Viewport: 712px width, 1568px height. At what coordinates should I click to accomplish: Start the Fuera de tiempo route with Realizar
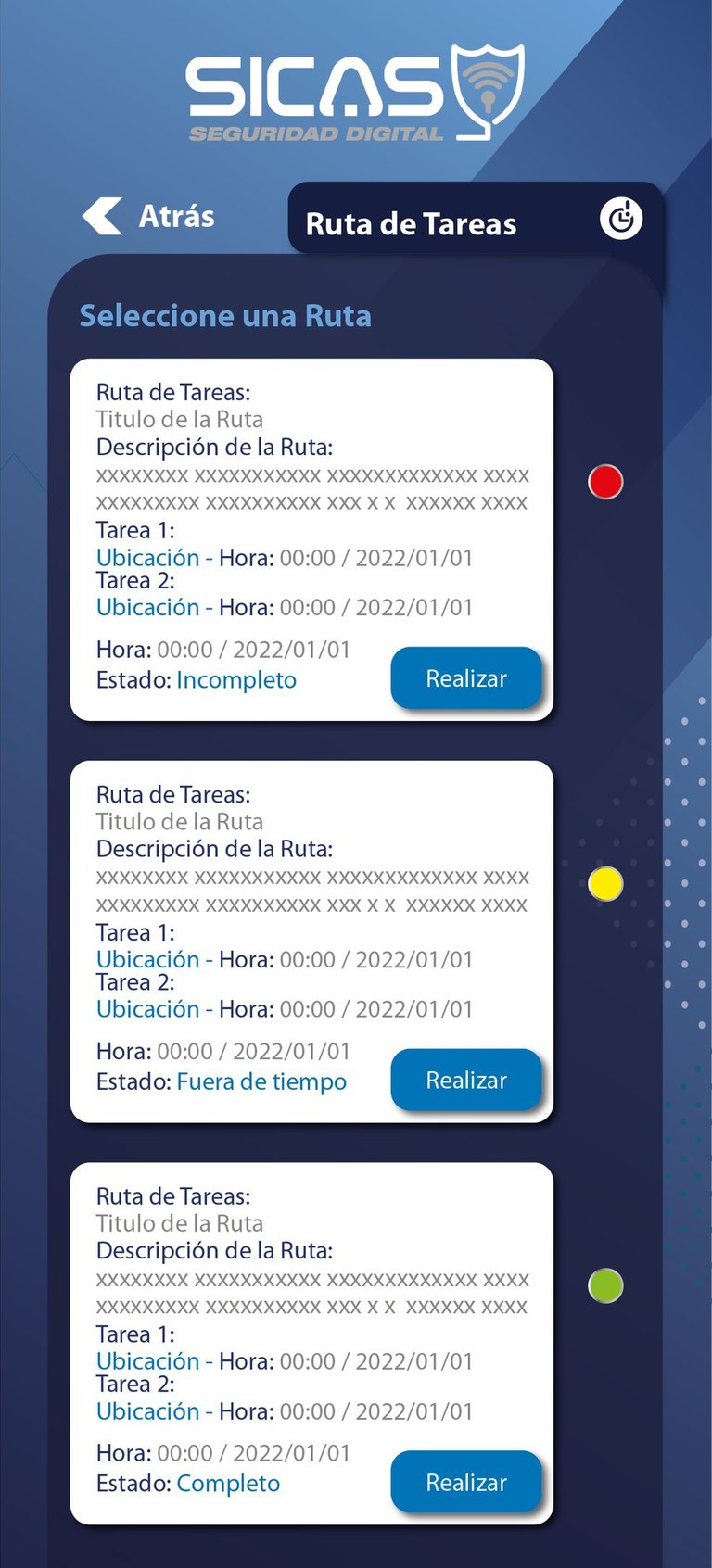pyautogui.click(x=465, y=1080)
